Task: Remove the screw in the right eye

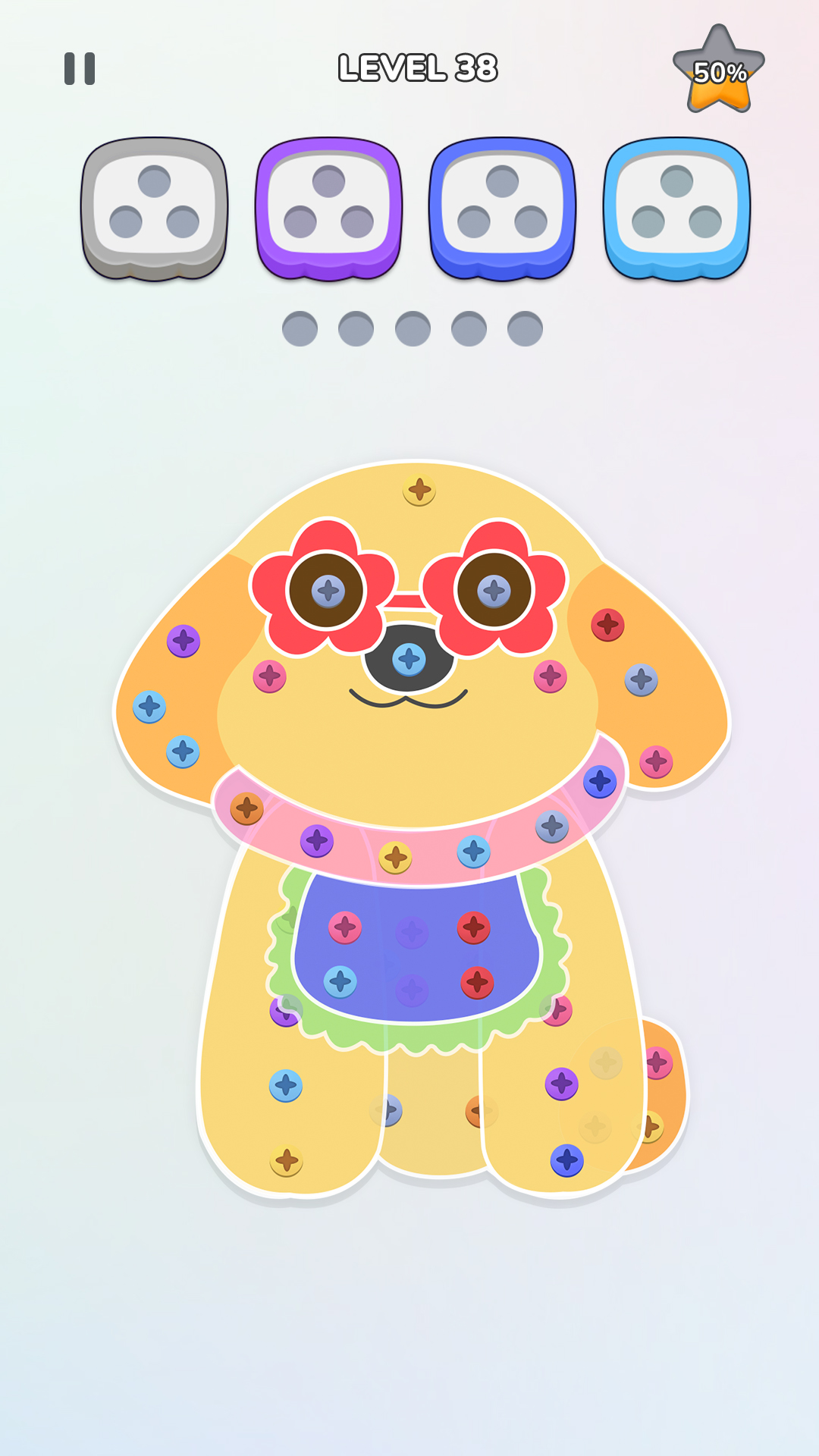Action: (x=494, y=591)
